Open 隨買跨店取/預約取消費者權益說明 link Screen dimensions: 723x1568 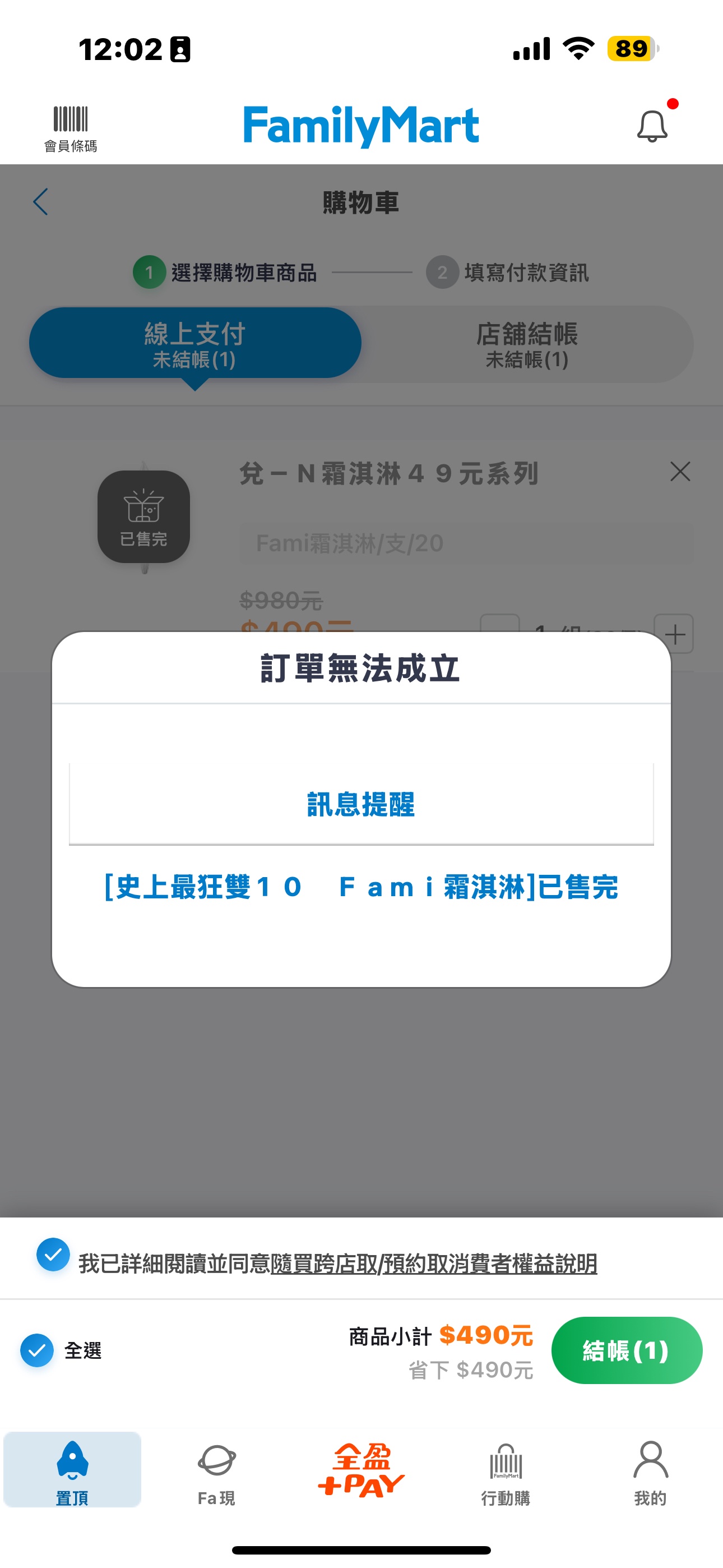(x=433, y=1264)
